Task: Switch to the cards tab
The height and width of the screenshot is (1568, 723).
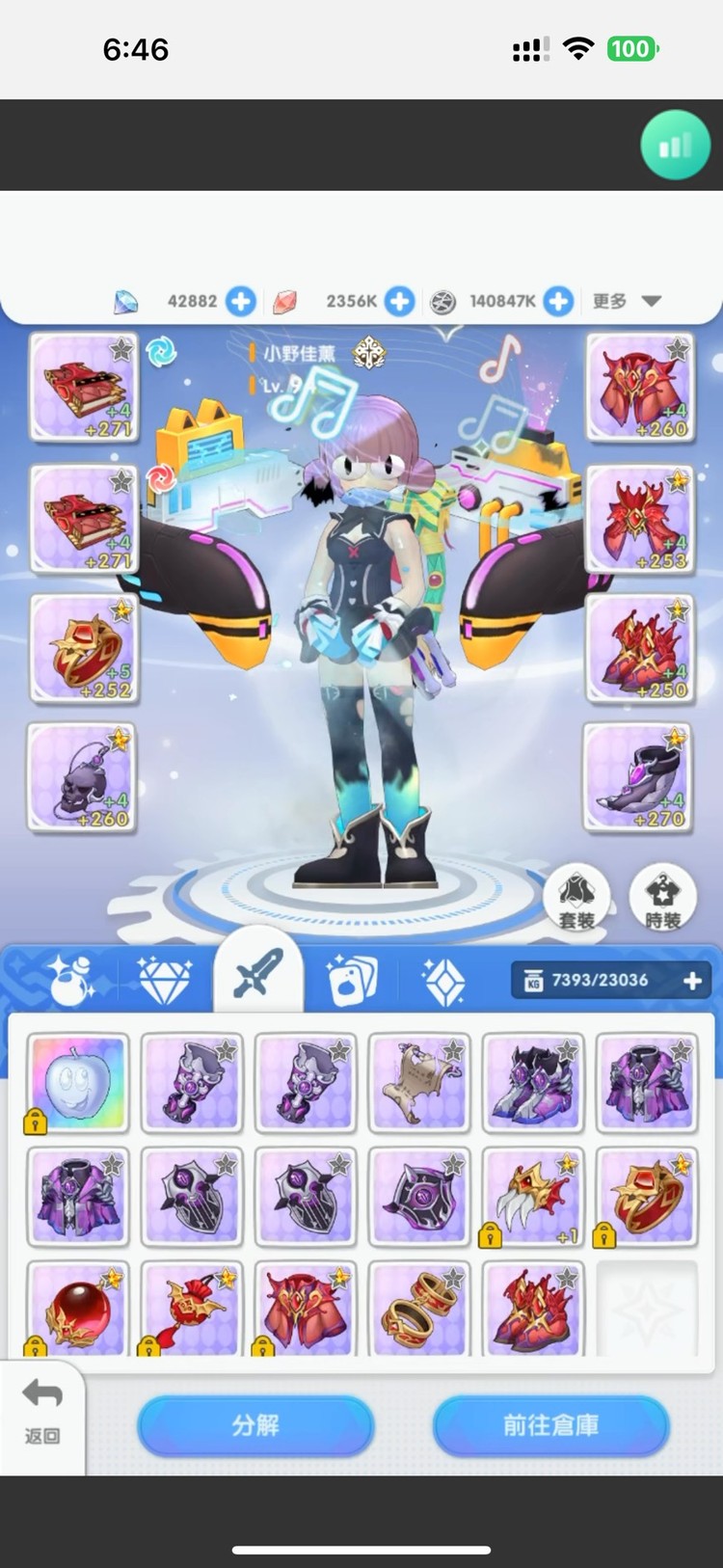Action: (351, 980)
